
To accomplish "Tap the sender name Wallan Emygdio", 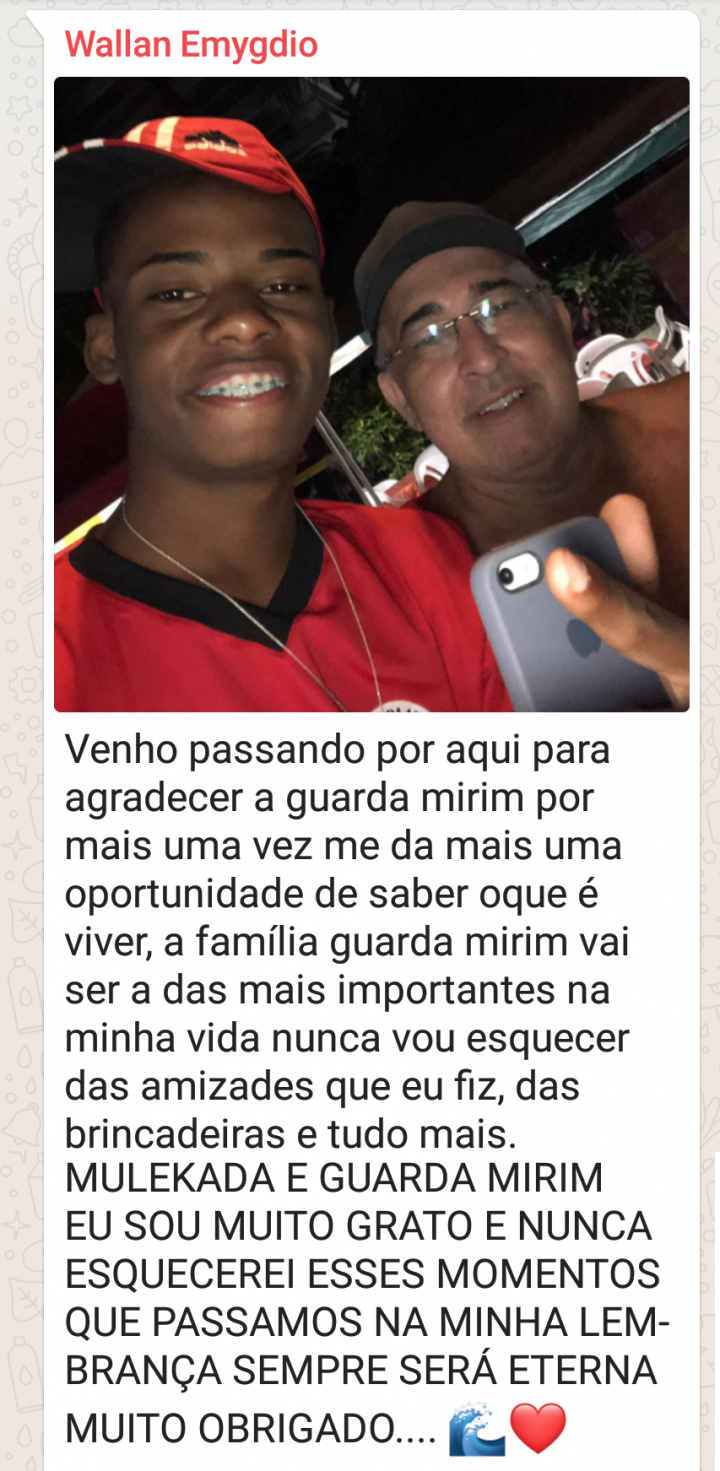I will tap(191, 44).
